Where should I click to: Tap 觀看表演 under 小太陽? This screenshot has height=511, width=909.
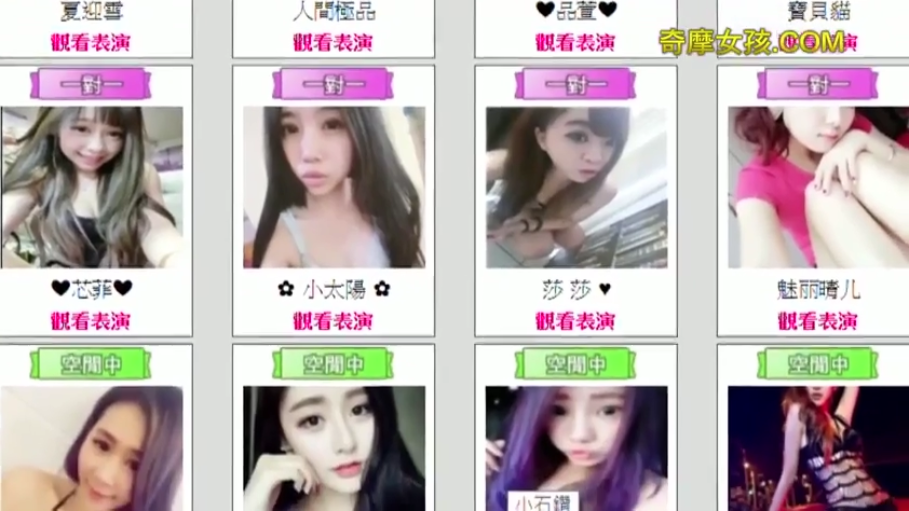(x=333, y=321)
